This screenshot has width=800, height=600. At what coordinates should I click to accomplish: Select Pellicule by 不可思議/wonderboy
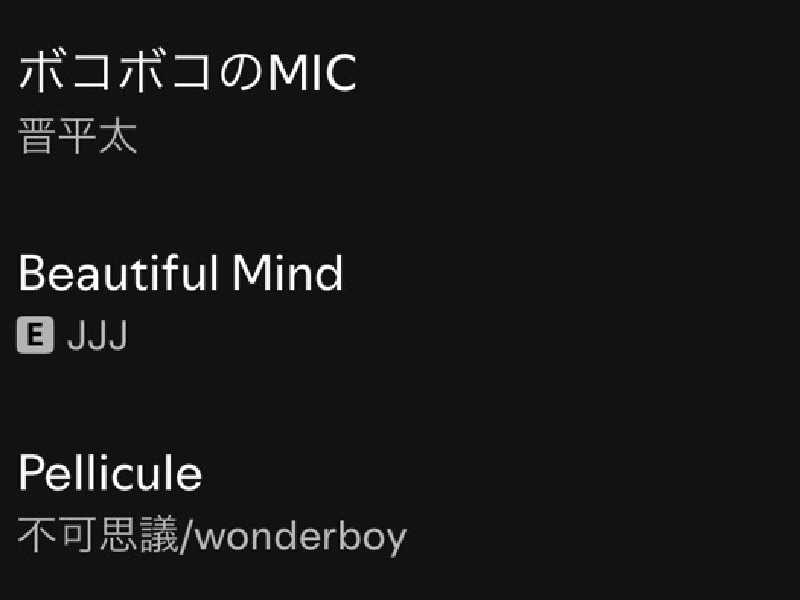click(x=111, y=473)
